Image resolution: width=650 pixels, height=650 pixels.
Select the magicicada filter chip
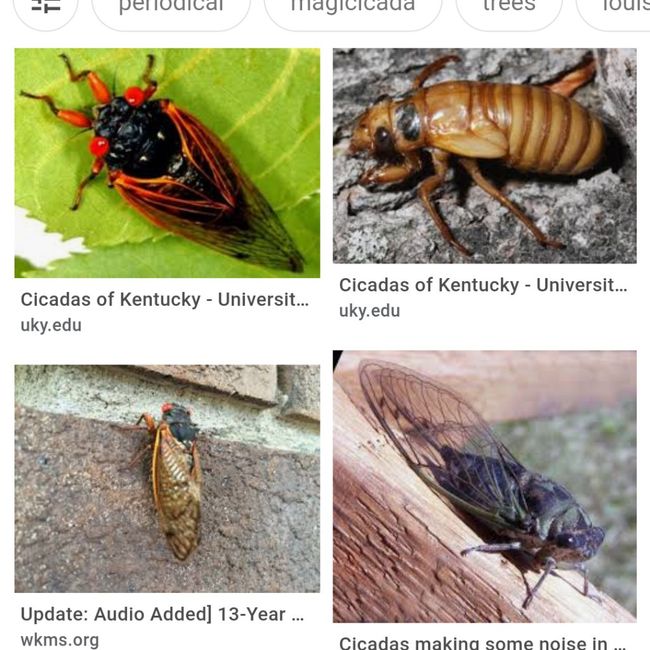click(x=352, y=8)
